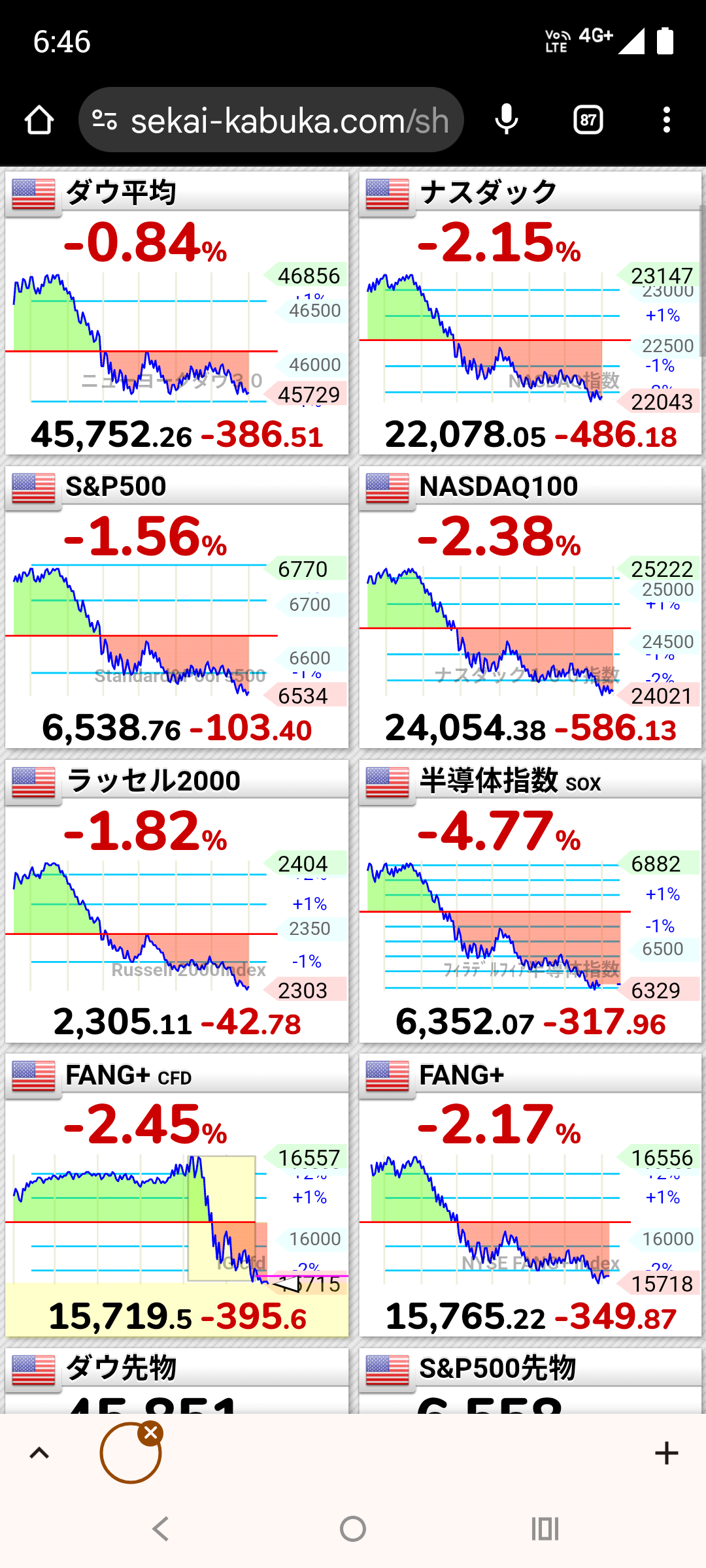Open the tab switcher showing 87 tabs
This screenshot has height=1568, width=706.
click(588, 120)
